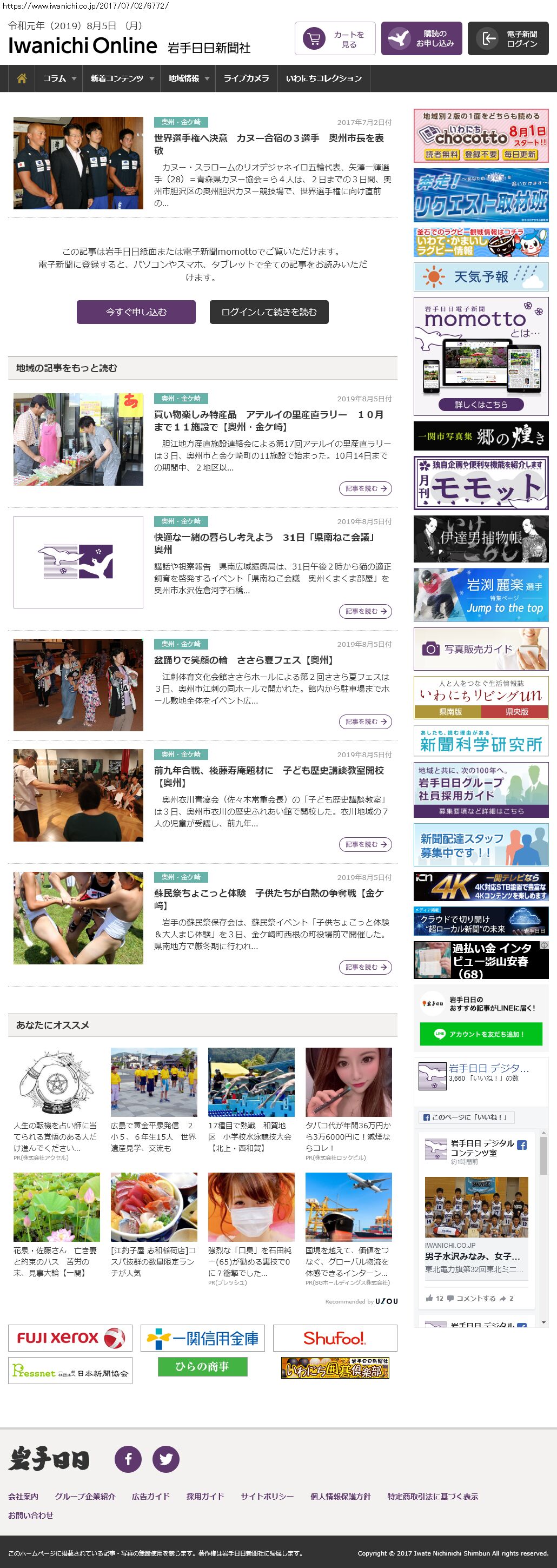Screen dimensions: 557x1568
Task: Open the Facebook icon in footer
Action: click(x=129, y=1459)
